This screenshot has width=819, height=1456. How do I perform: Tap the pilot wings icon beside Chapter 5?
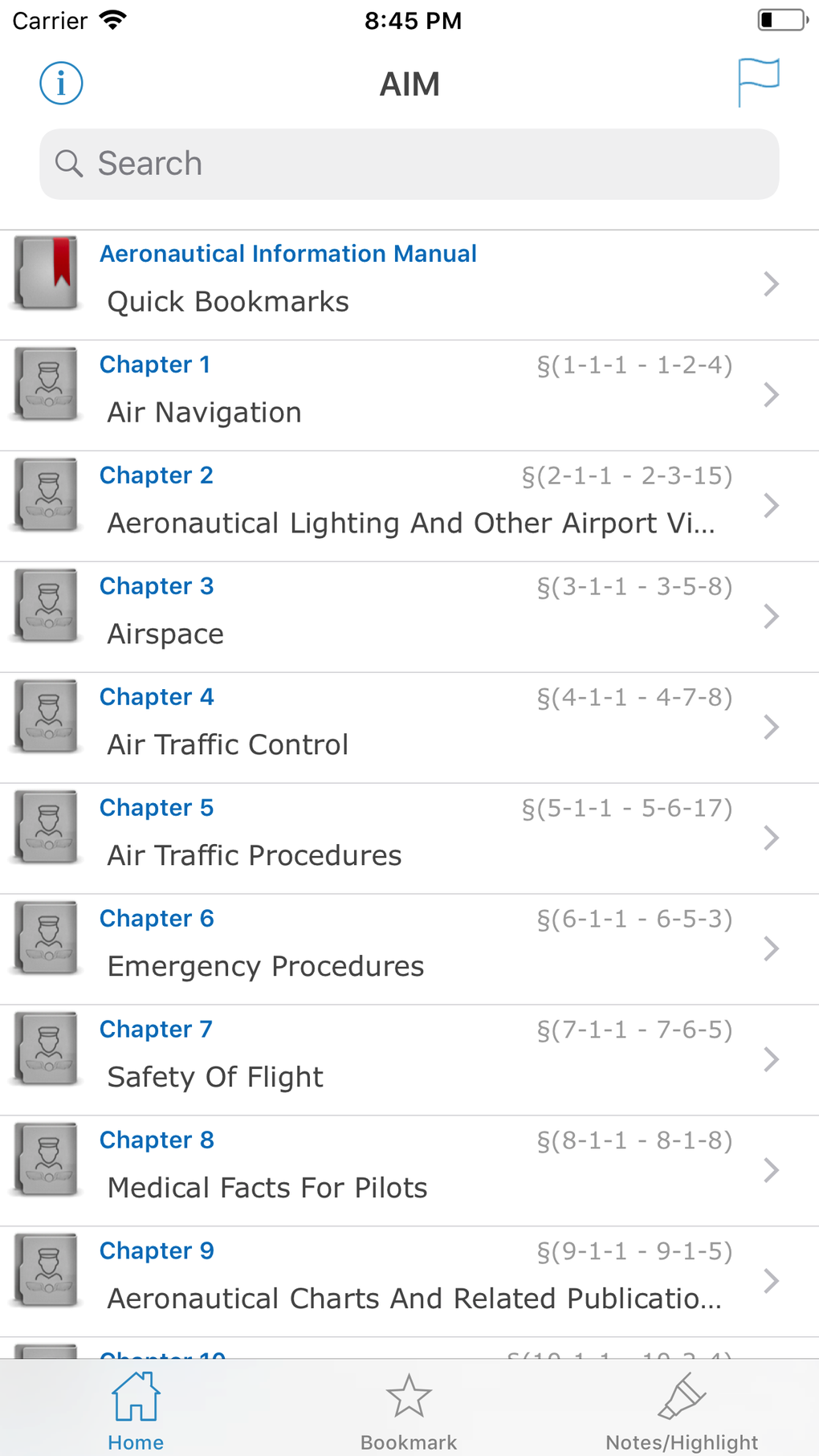coord(44,828)
